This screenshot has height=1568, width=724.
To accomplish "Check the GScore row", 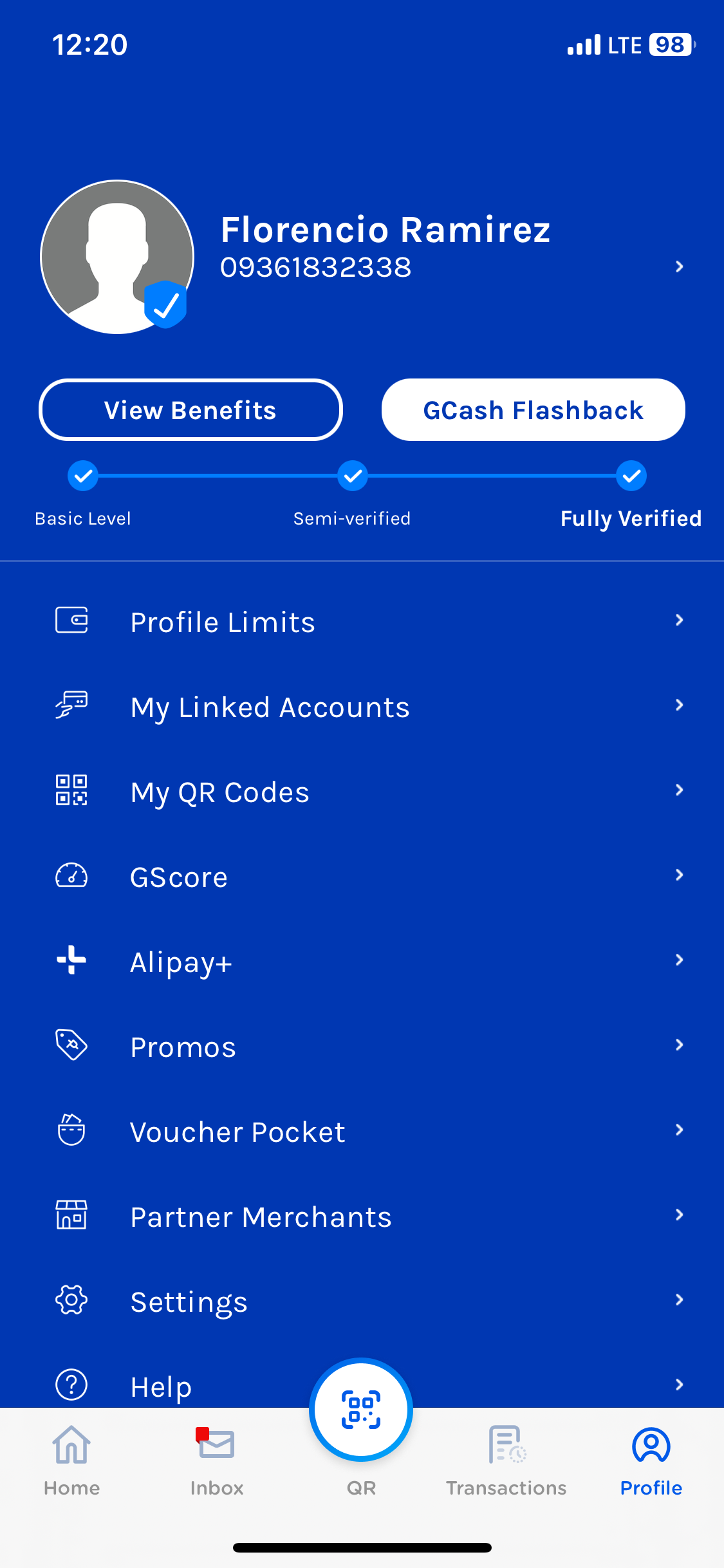I will pos(362,877).
